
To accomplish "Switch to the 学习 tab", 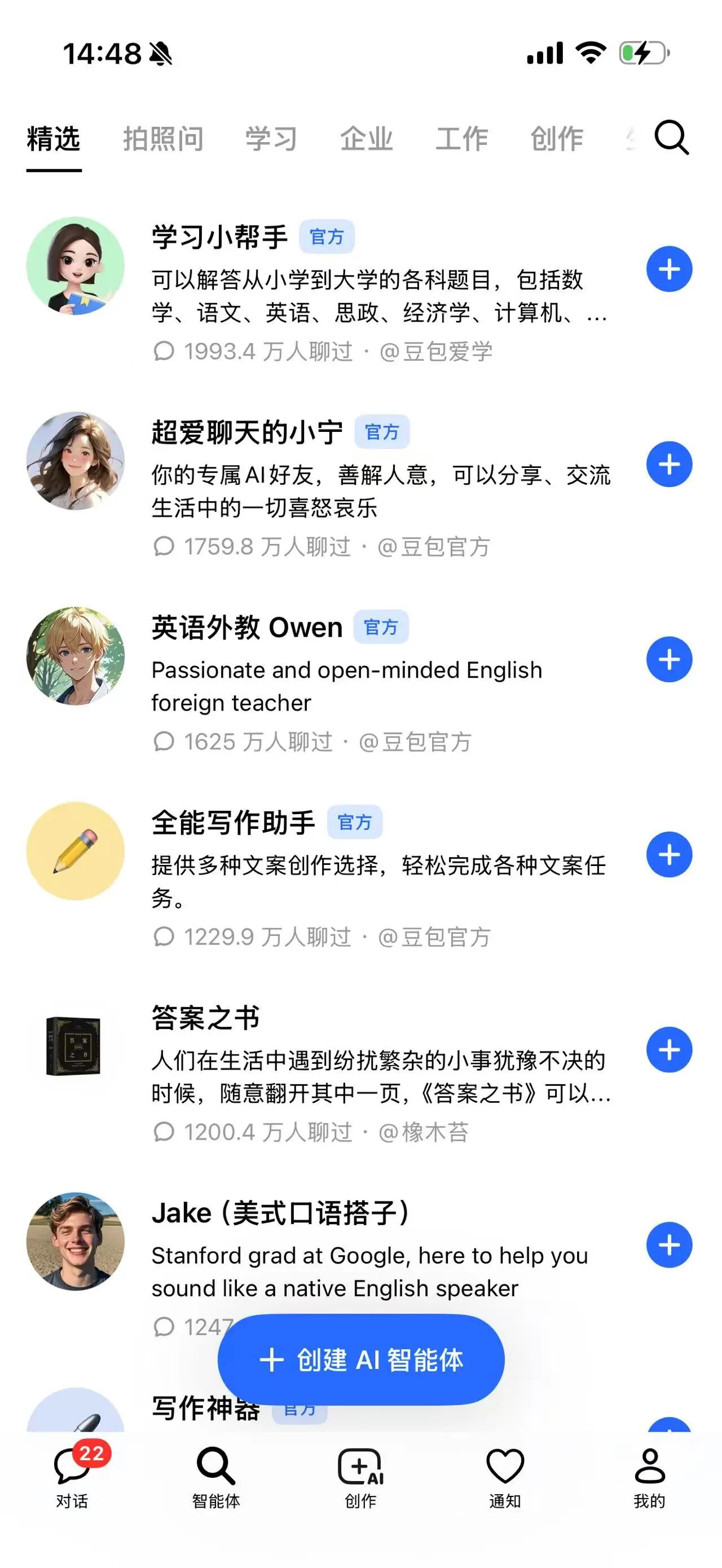I will [271, 139].
